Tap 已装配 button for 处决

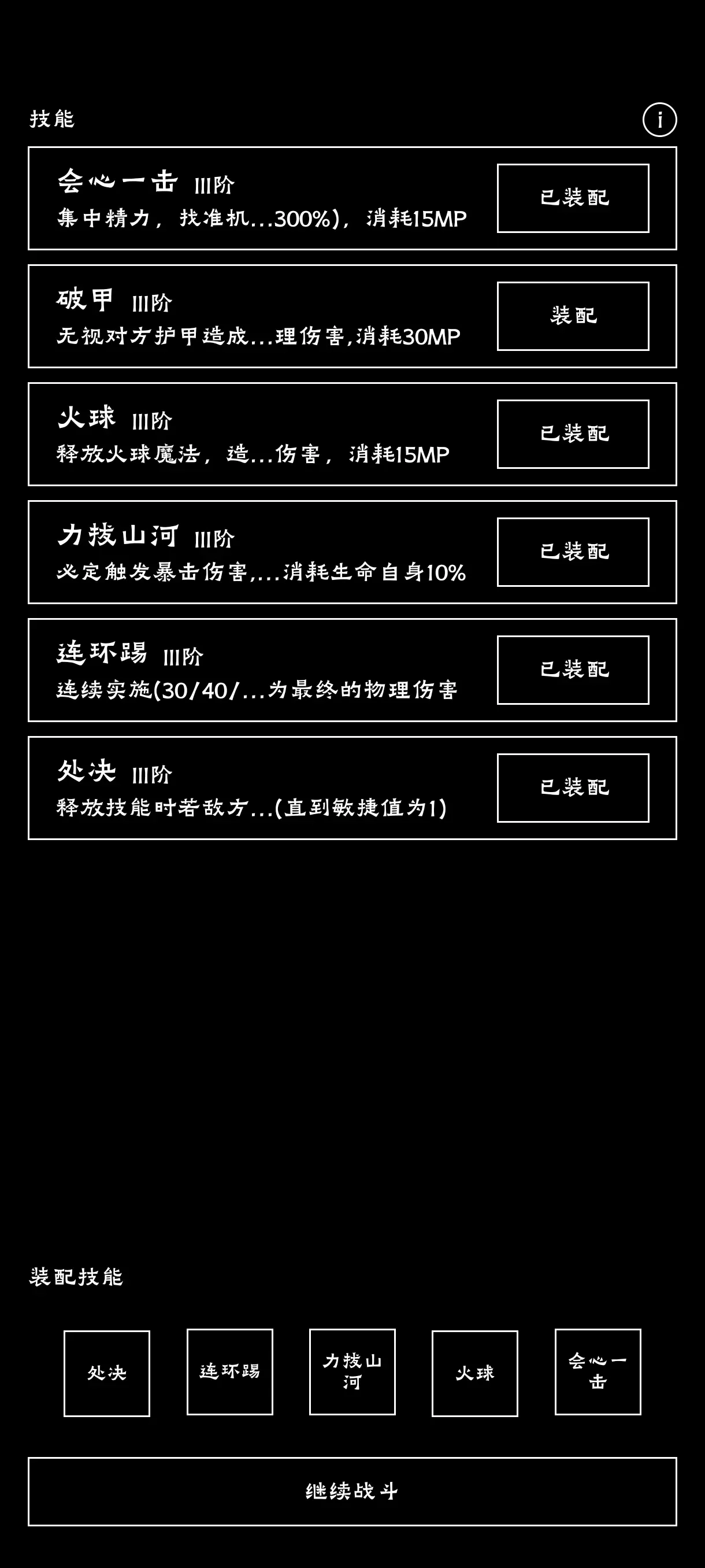click(573, 788)
